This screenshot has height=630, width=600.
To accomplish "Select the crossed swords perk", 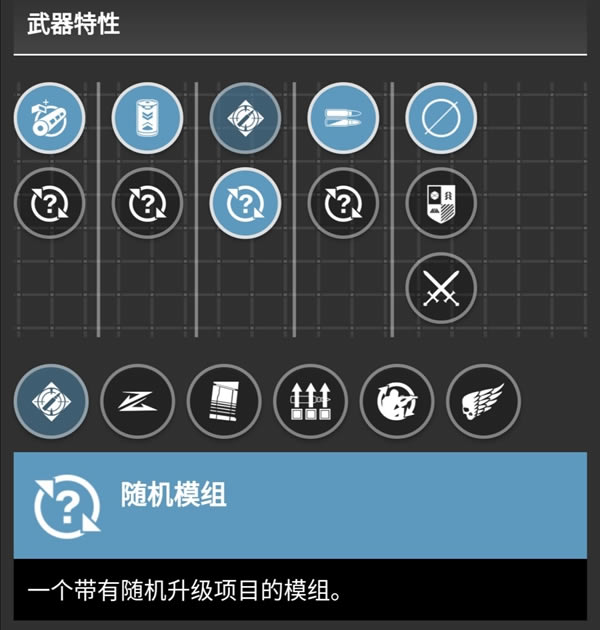I will point(441,289).
